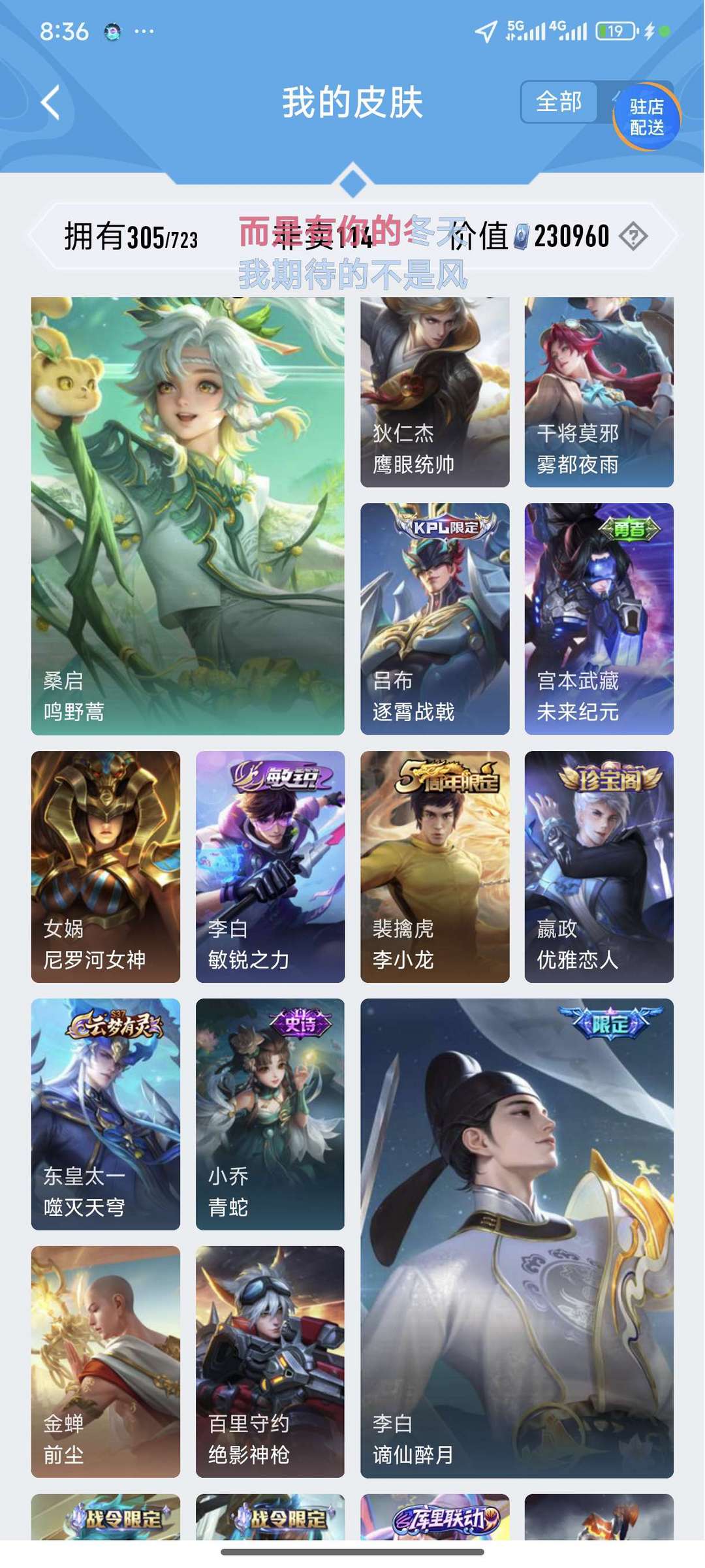This screenshot has height=1568, width=705.
Task: Open the 百里守约 绝影神枪 skin
Action: [270, 1362]
